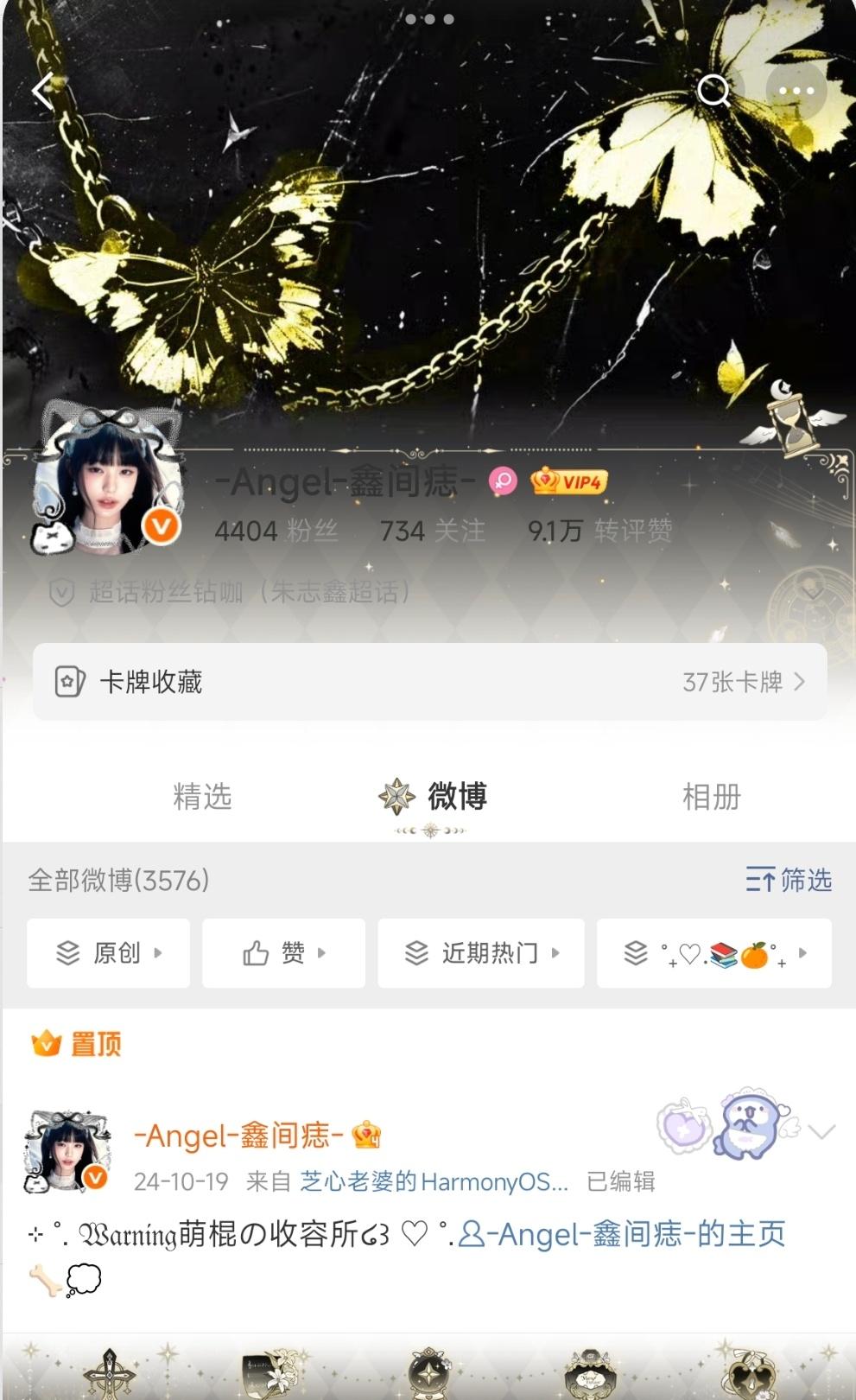The image size is (856, 1400).
Task: Go back using the top-left arrow
Action: tap(43, 91)
